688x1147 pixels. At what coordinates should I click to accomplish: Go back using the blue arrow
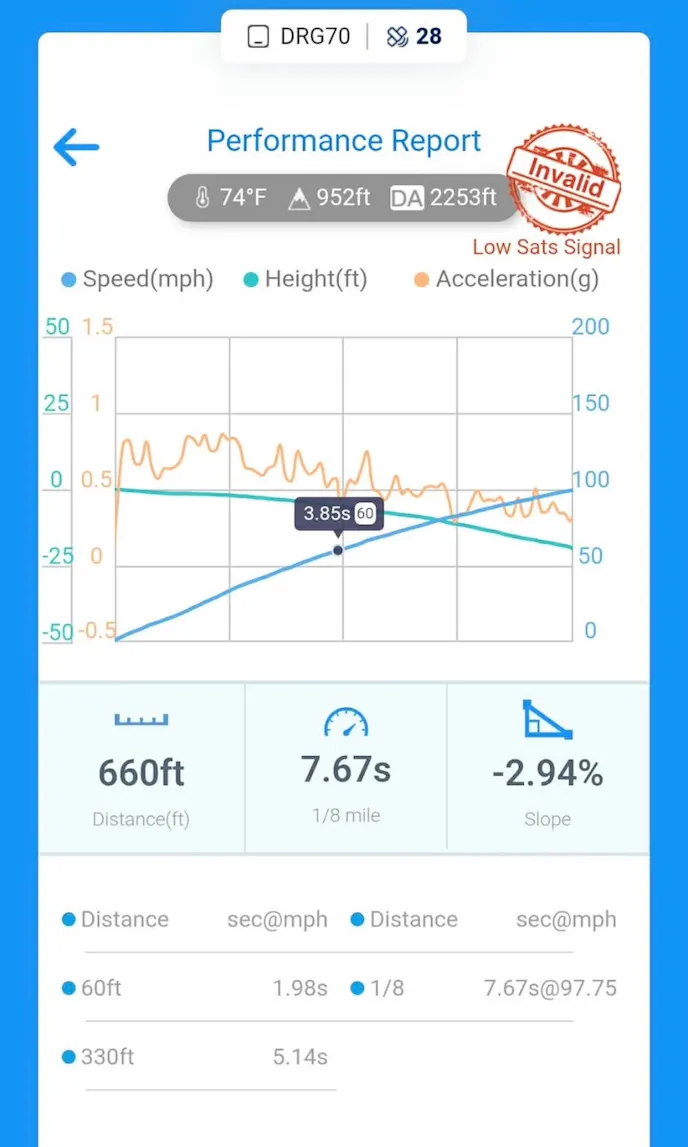click(x=76, y=148)
